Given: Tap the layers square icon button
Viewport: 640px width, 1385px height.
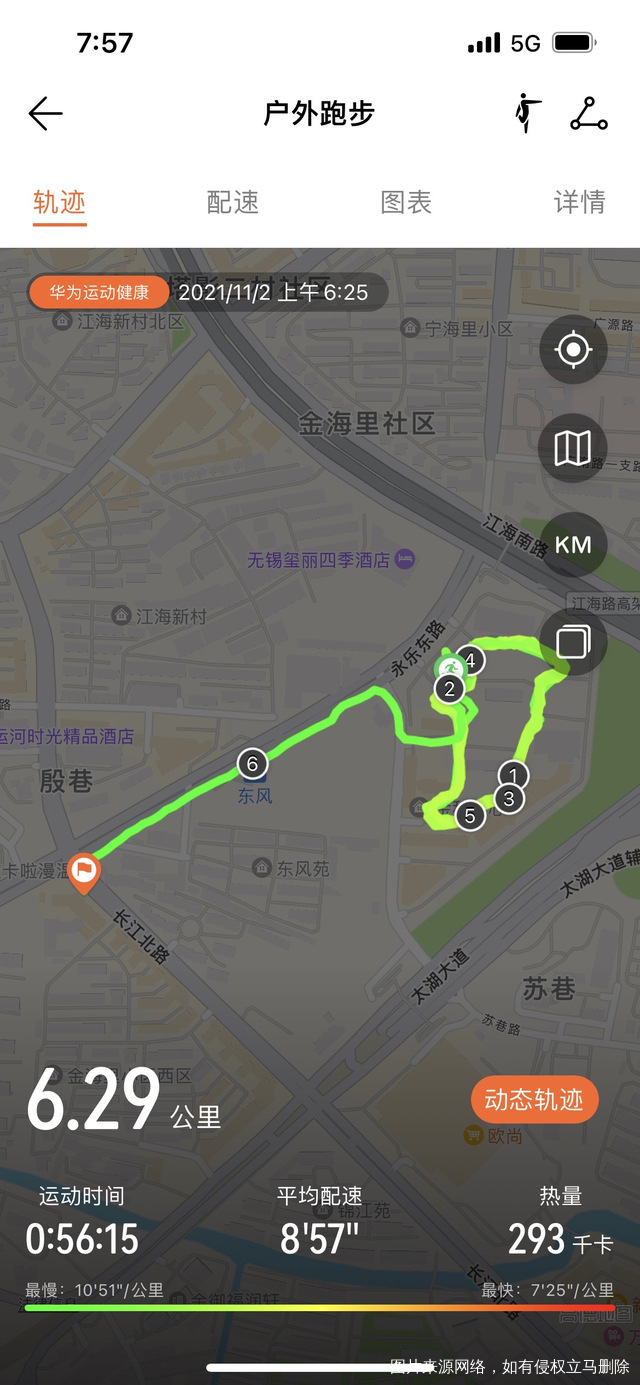Looking at the screenshot, I should tap(573, 642).
